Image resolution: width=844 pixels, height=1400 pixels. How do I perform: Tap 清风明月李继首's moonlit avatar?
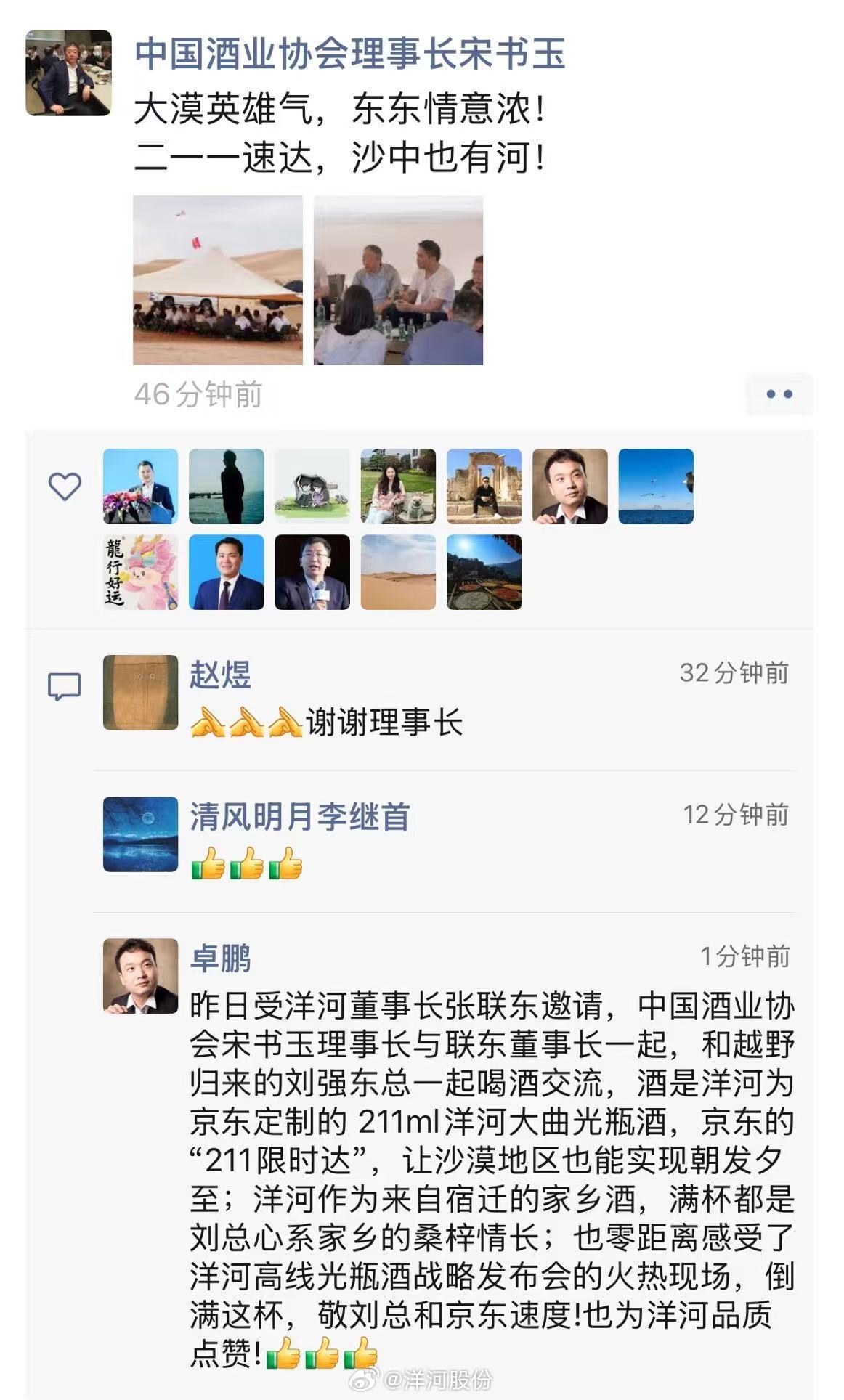140,834
